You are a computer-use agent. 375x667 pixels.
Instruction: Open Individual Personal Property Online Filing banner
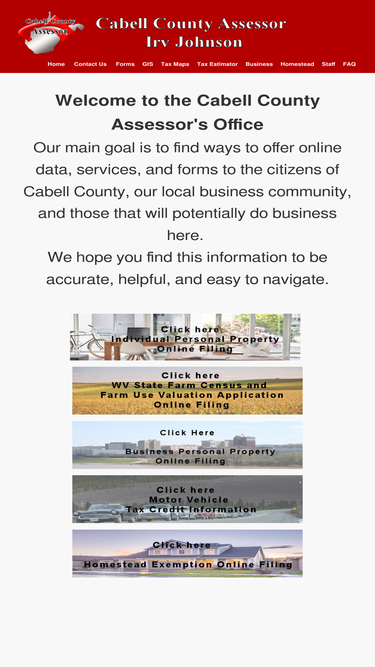[185, 337]
